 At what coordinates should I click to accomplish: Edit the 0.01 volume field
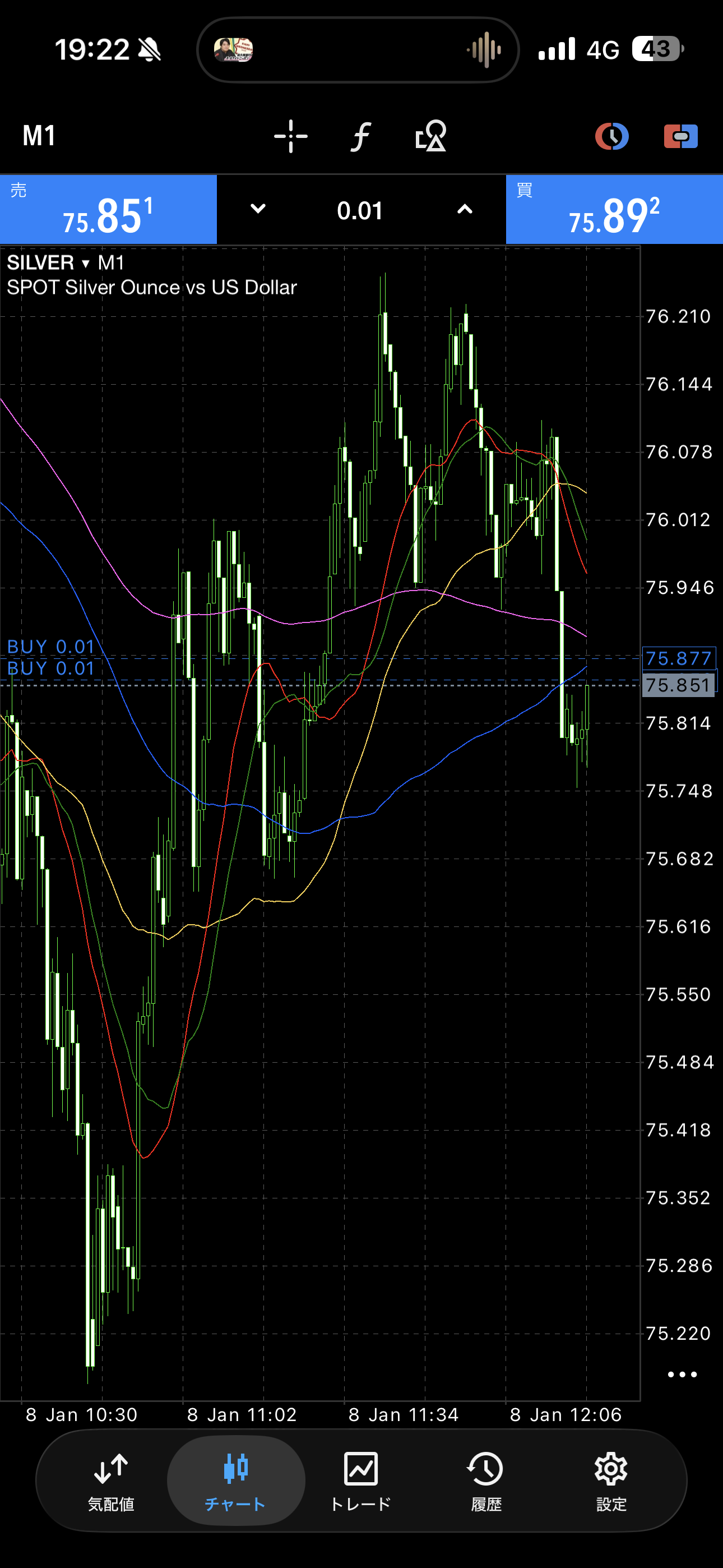point(360,211)
